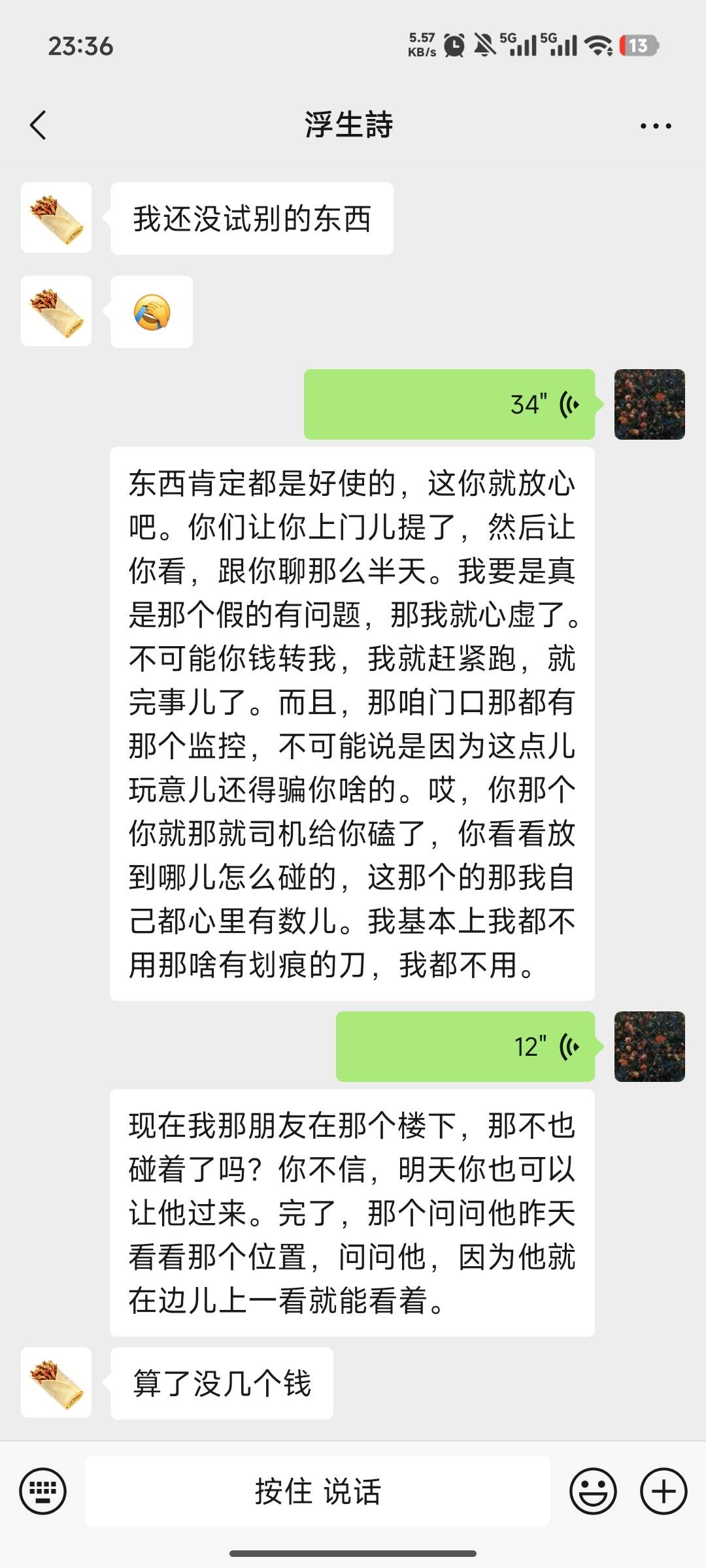This screenshot has height=1568, width=706.
Task: Open contact avatar beside 算了没几个钱
Action: click(56, 1382)
